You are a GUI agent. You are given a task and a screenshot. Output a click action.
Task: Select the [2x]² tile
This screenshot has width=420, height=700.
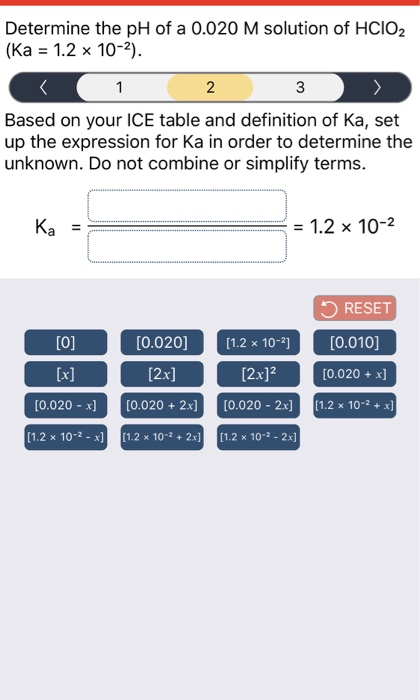[258, 374]
